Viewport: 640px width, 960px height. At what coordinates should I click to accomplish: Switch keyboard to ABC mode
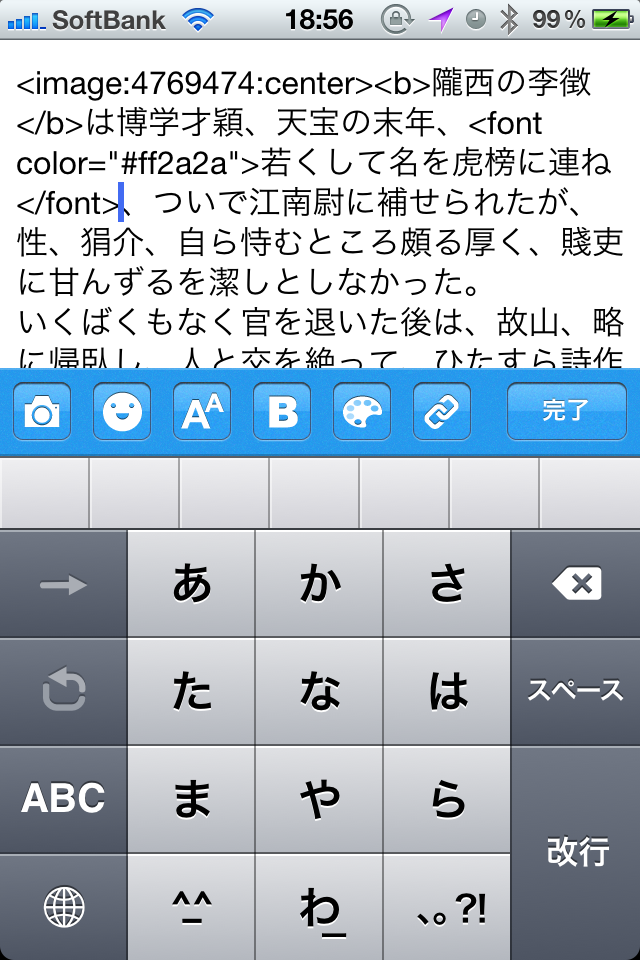tap(64, 798)
